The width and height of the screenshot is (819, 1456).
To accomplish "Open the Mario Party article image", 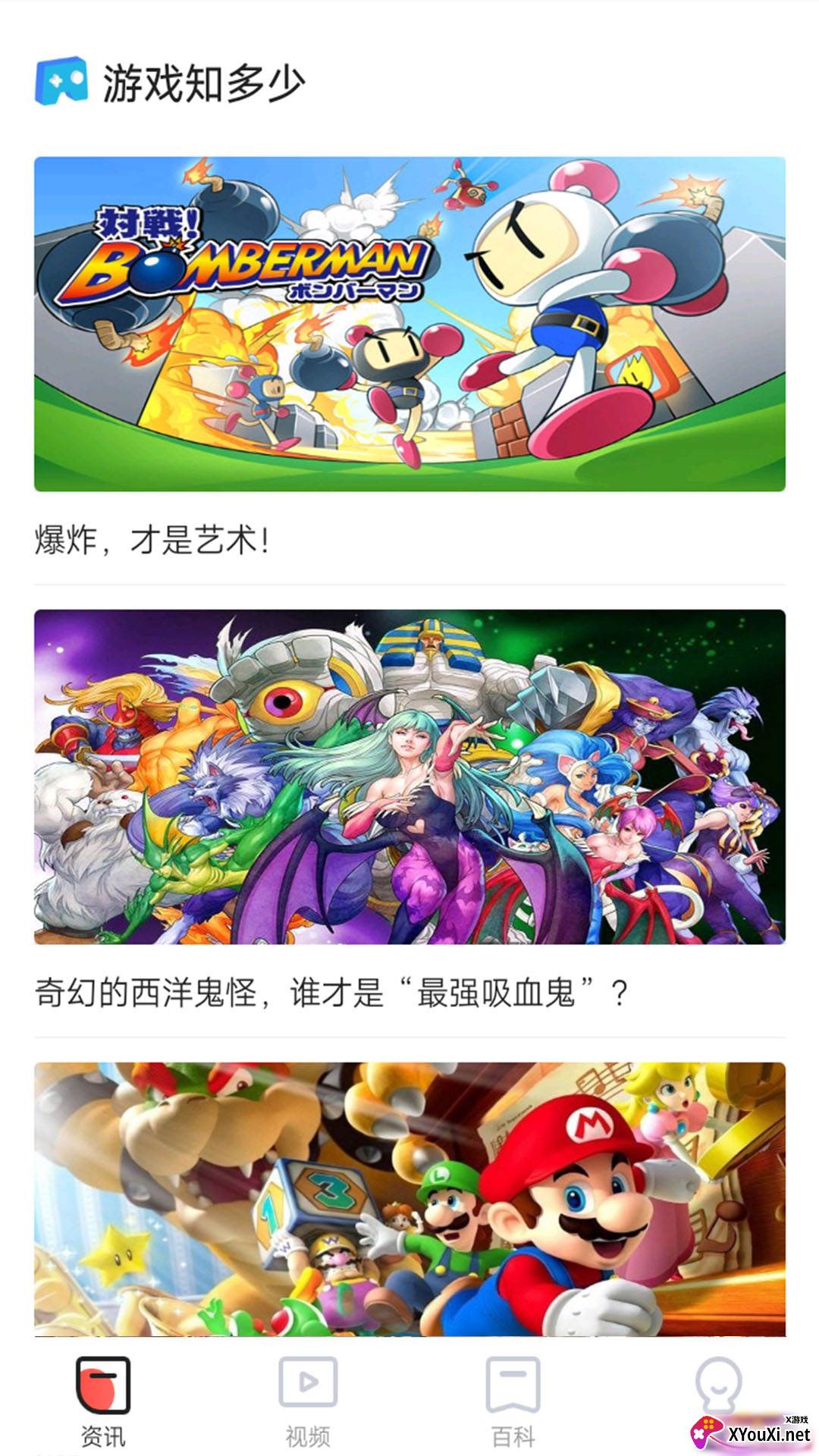I will pyautogui.click(x=409, y=1198).
